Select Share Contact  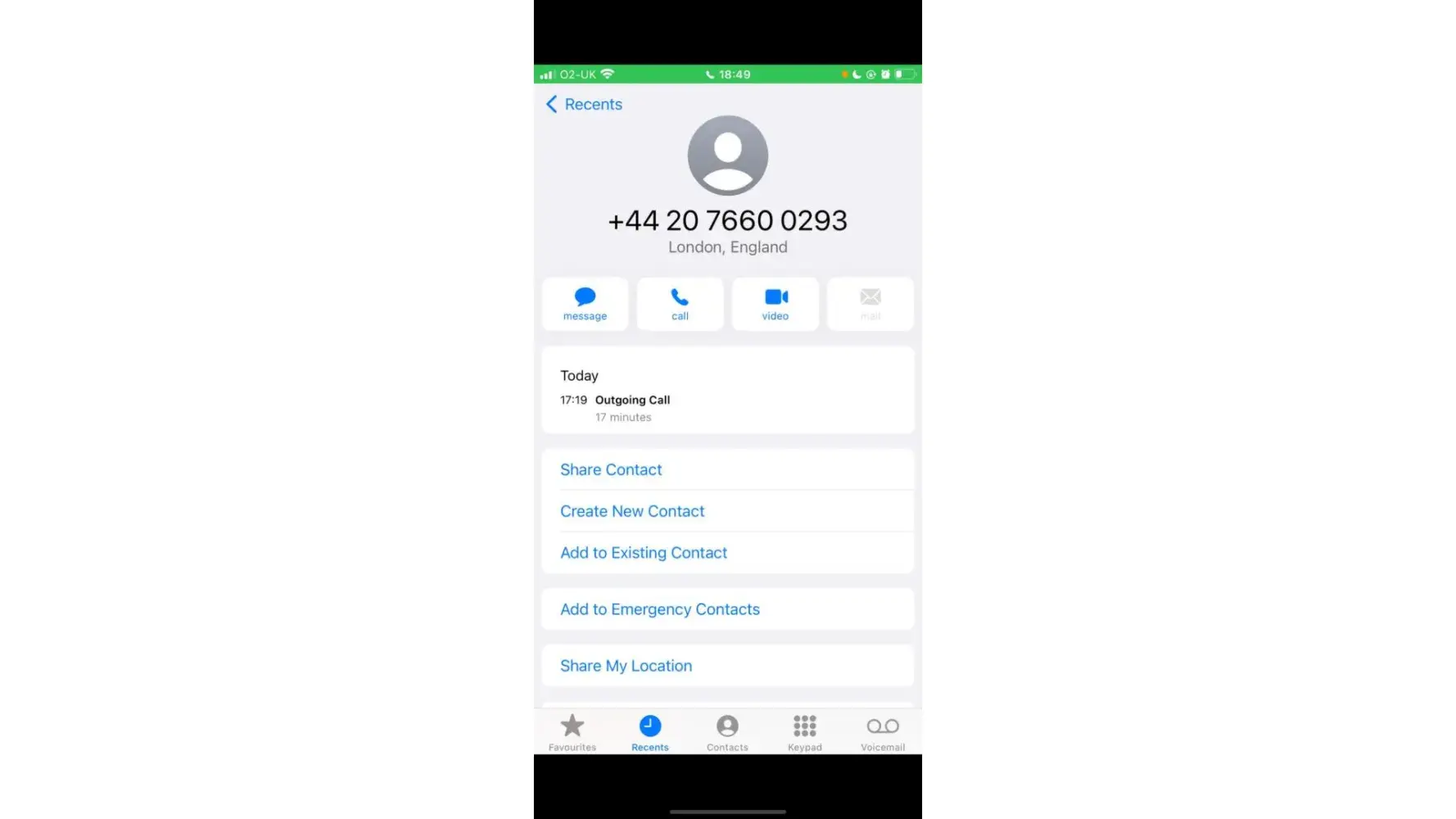pos(611,469)
